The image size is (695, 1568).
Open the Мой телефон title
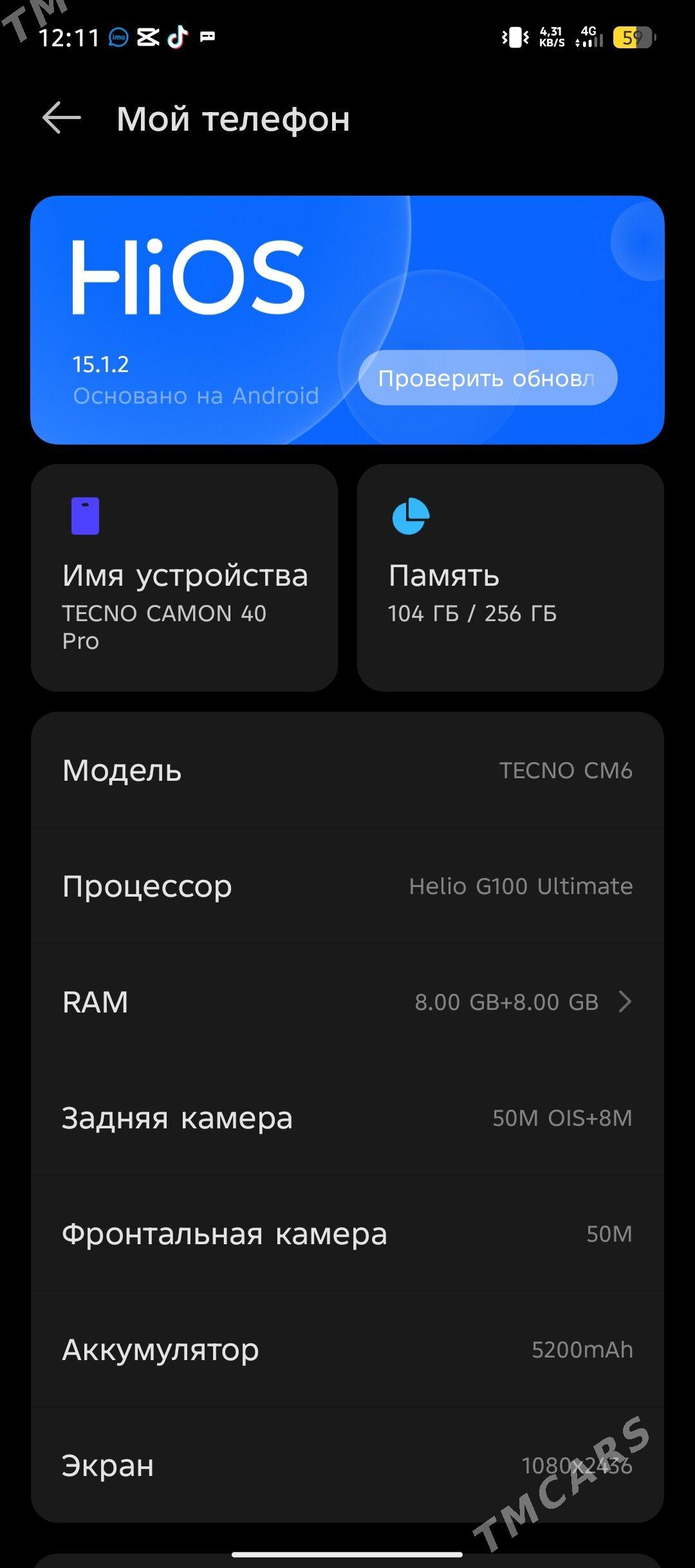tap(235, 119)
